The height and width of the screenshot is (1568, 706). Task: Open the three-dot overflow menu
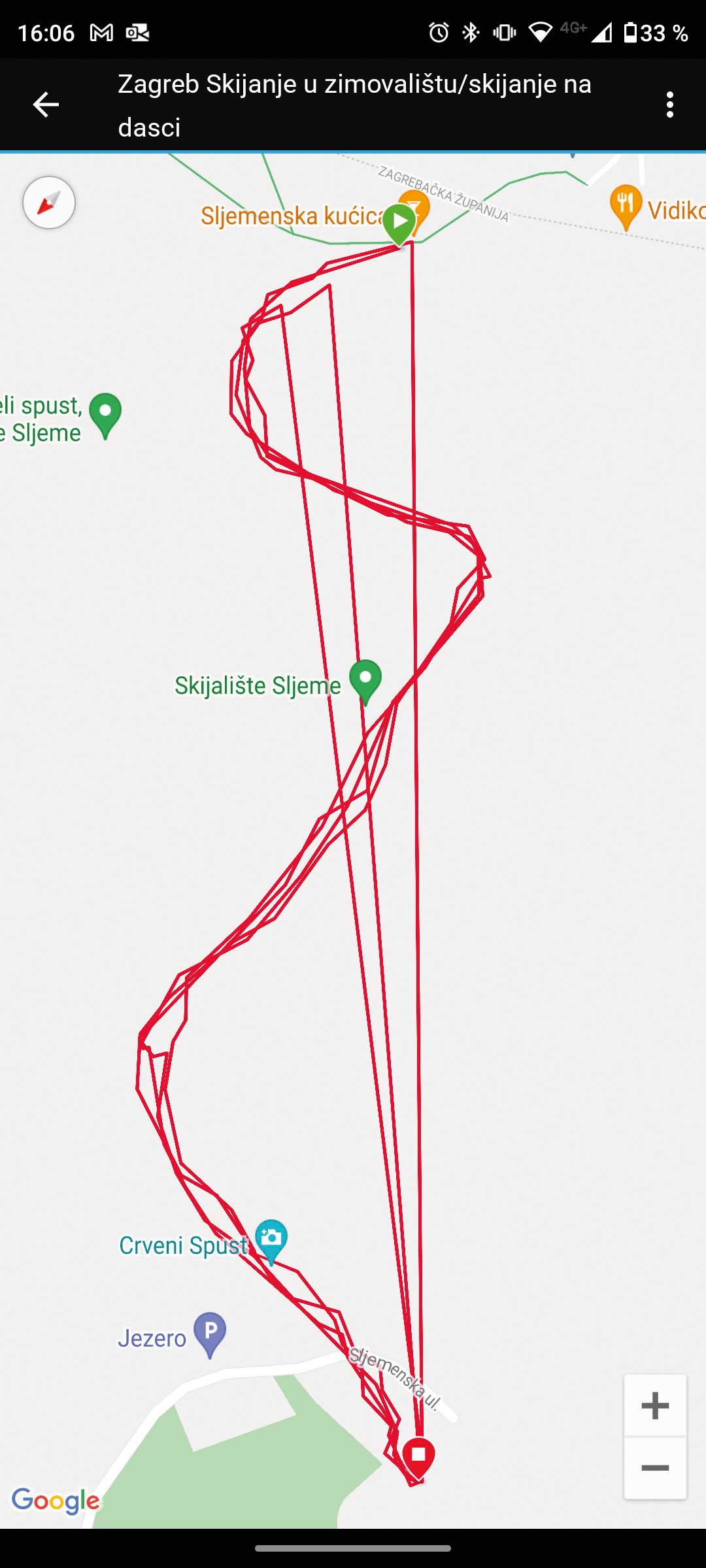(x=669, y=105)
